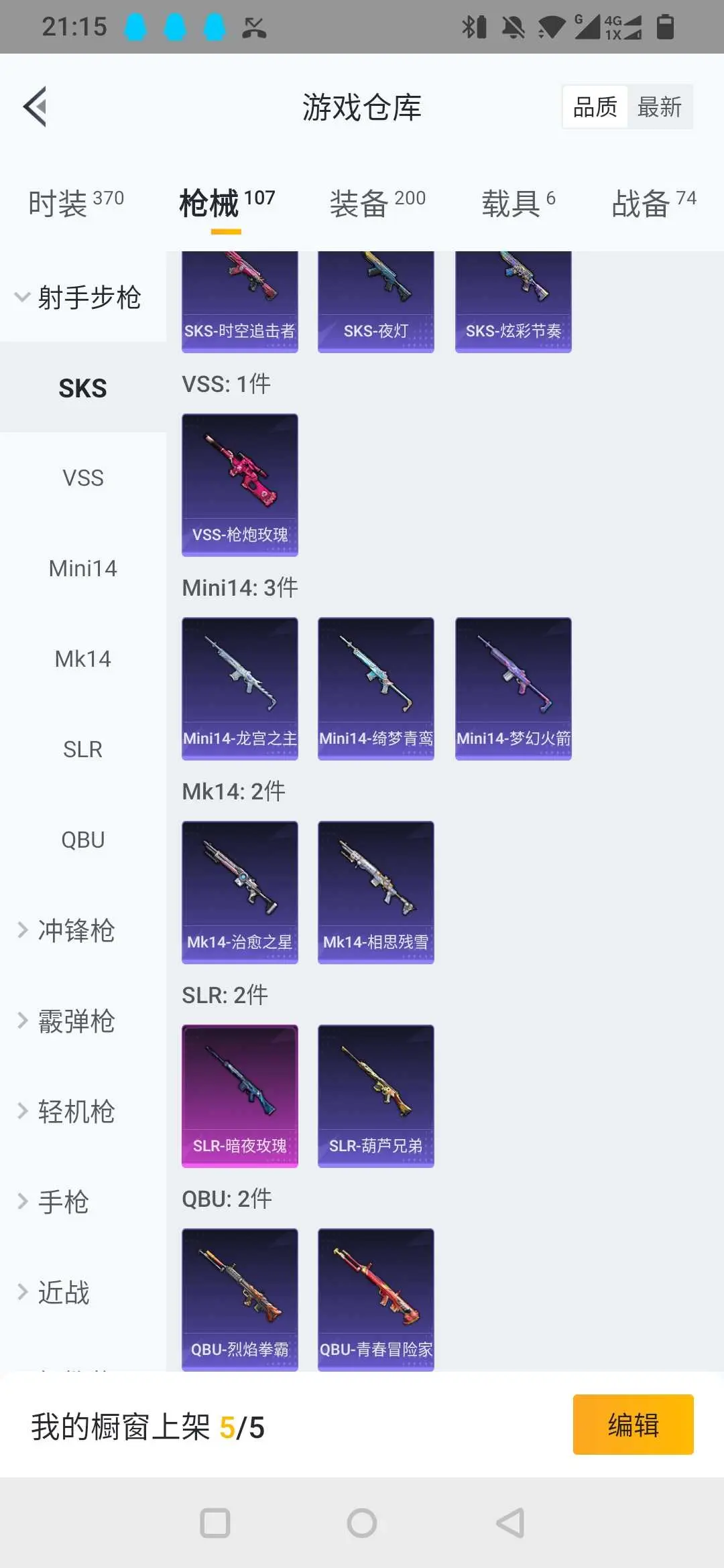Open the 战备 tab
The height and width of the screenshot is (1568, 724).
coord(654,202)
